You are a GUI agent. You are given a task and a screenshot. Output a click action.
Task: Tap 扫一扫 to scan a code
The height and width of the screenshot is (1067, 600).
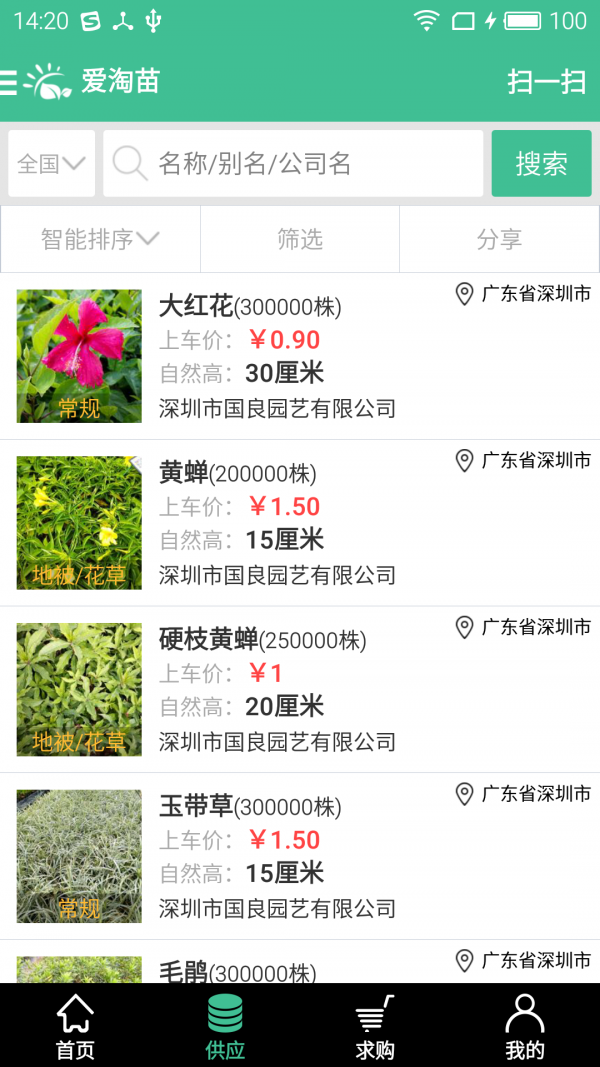pyautogui.click(x=546, y=82)
